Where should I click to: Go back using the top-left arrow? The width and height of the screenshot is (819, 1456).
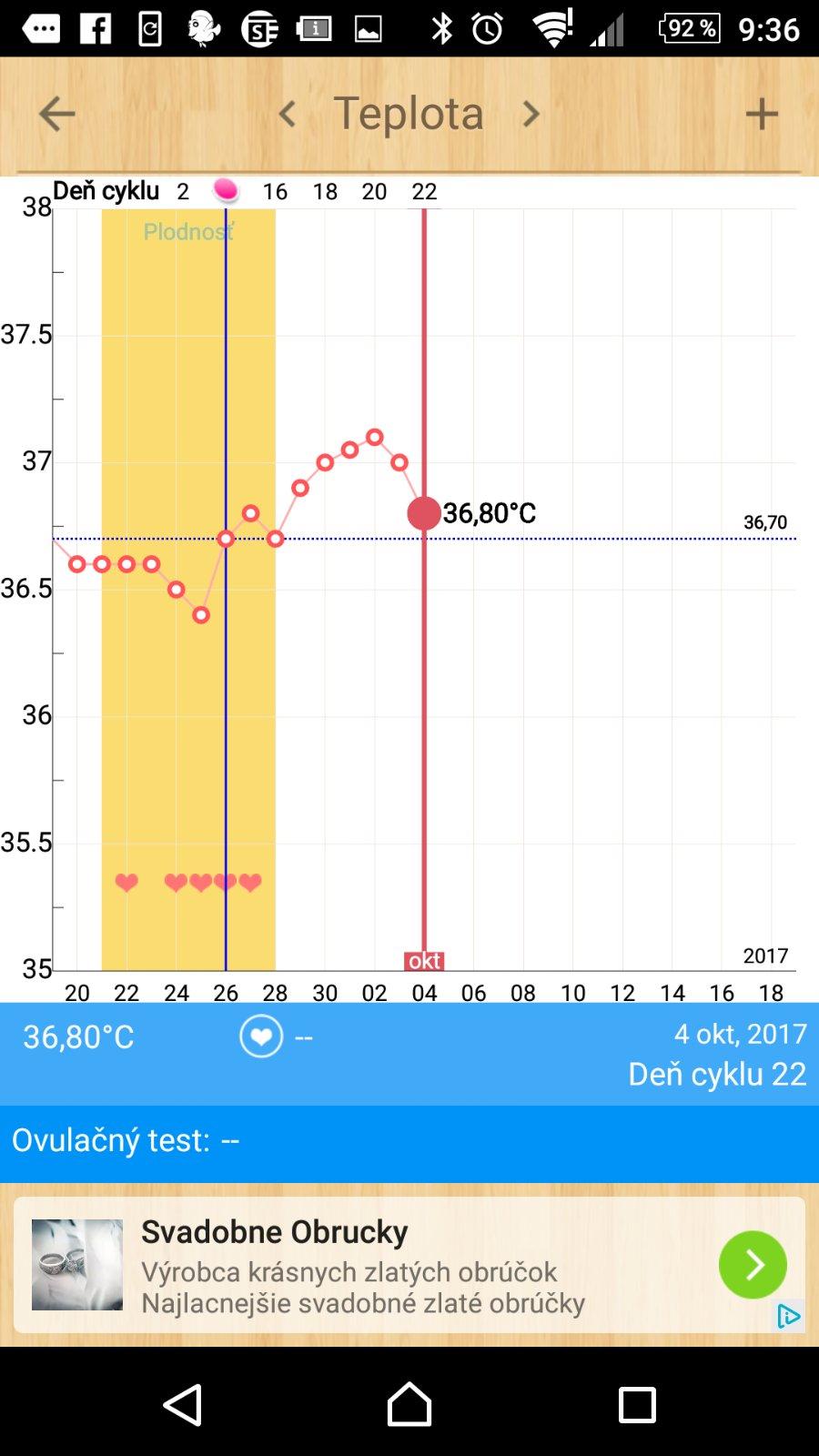click(x=56, y=115)
